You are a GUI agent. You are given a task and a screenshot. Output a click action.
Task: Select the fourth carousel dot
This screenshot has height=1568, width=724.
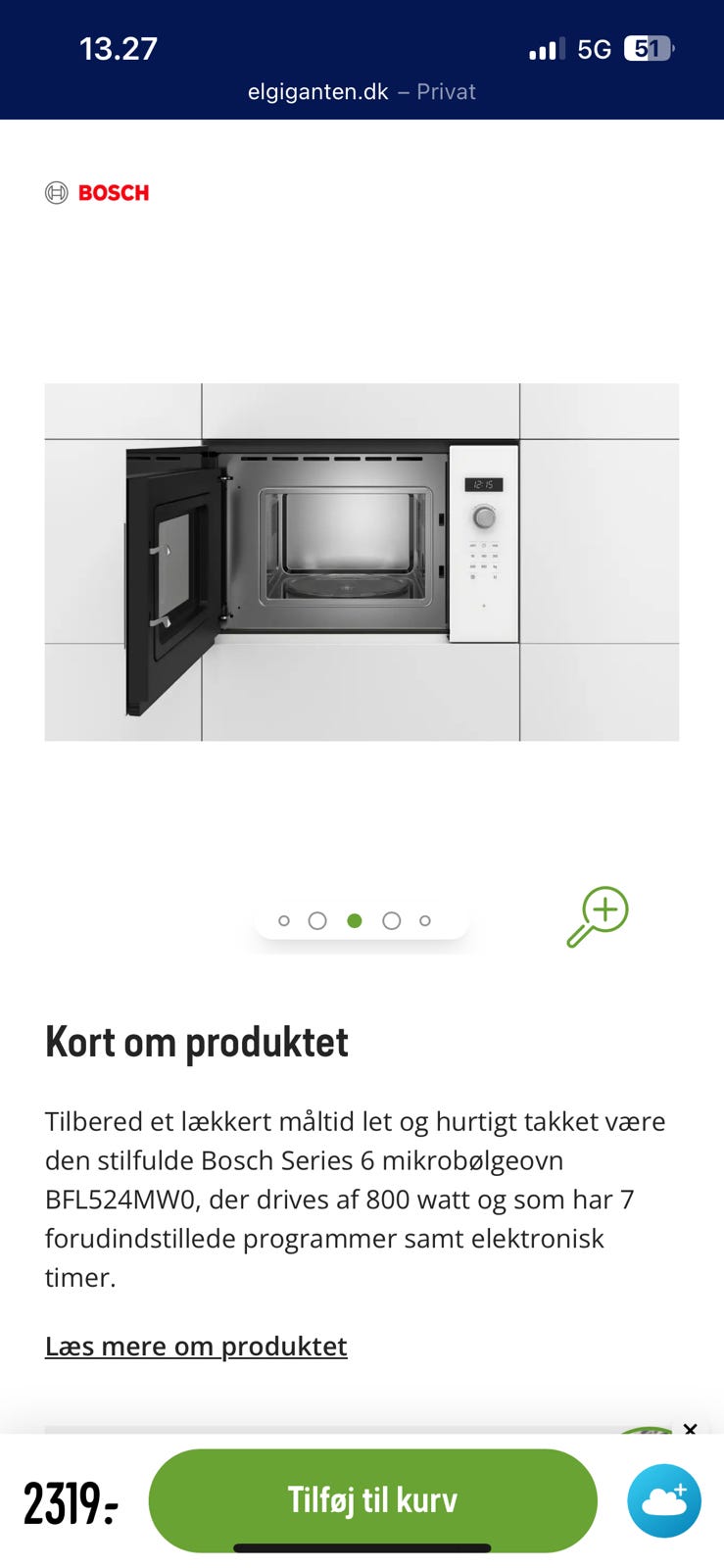coord(391,920)
